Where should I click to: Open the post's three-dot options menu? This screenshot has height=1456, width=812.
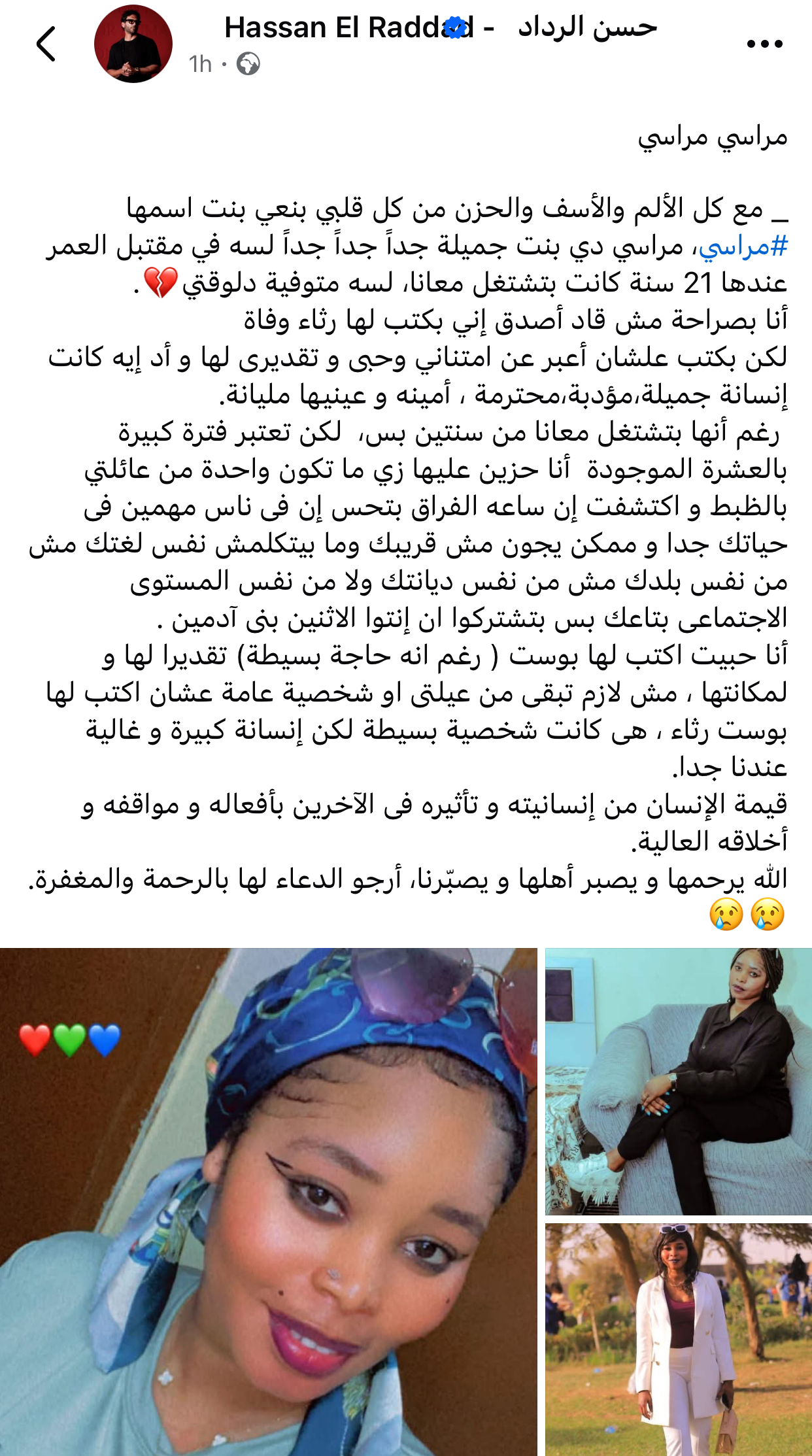coord(764,43)
